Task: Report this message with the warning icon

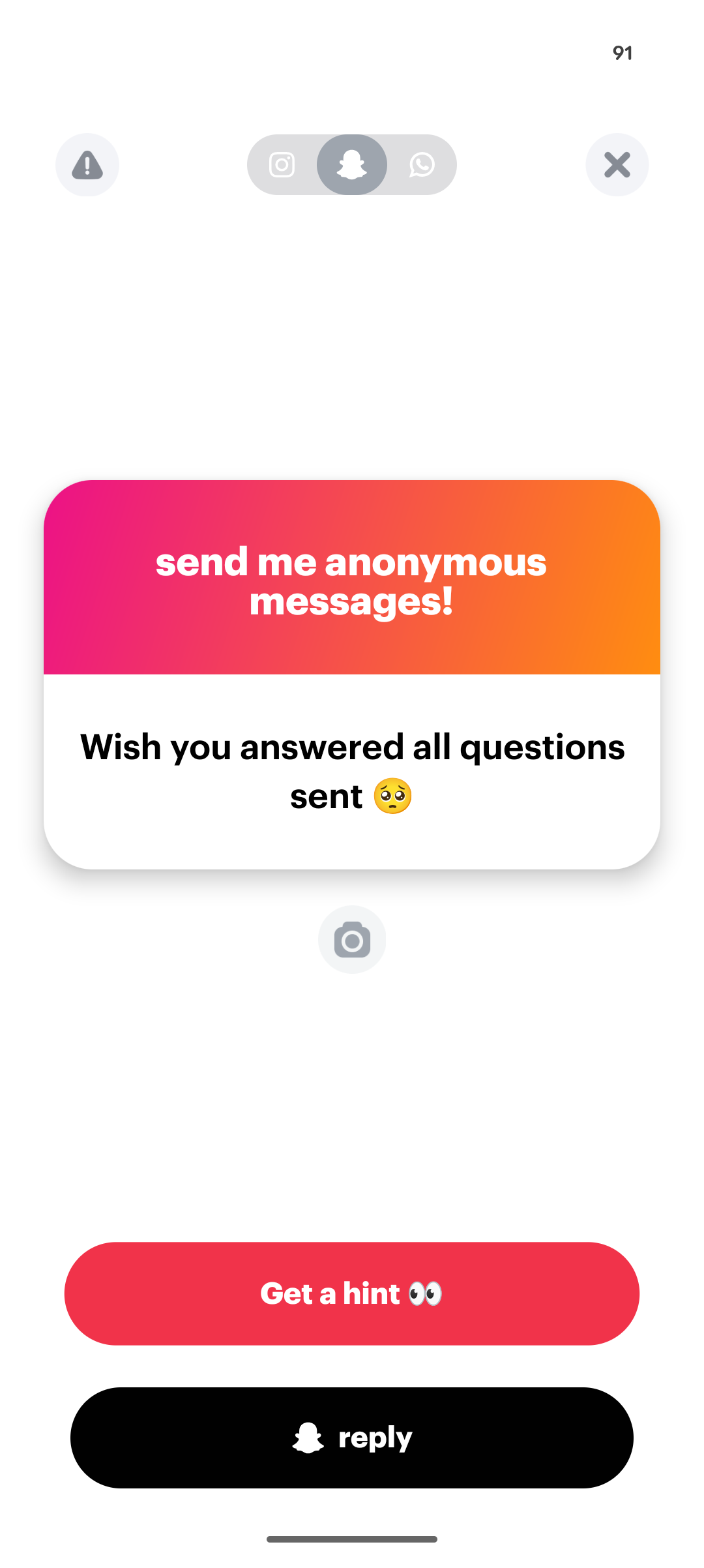Action: pos(87,164)
